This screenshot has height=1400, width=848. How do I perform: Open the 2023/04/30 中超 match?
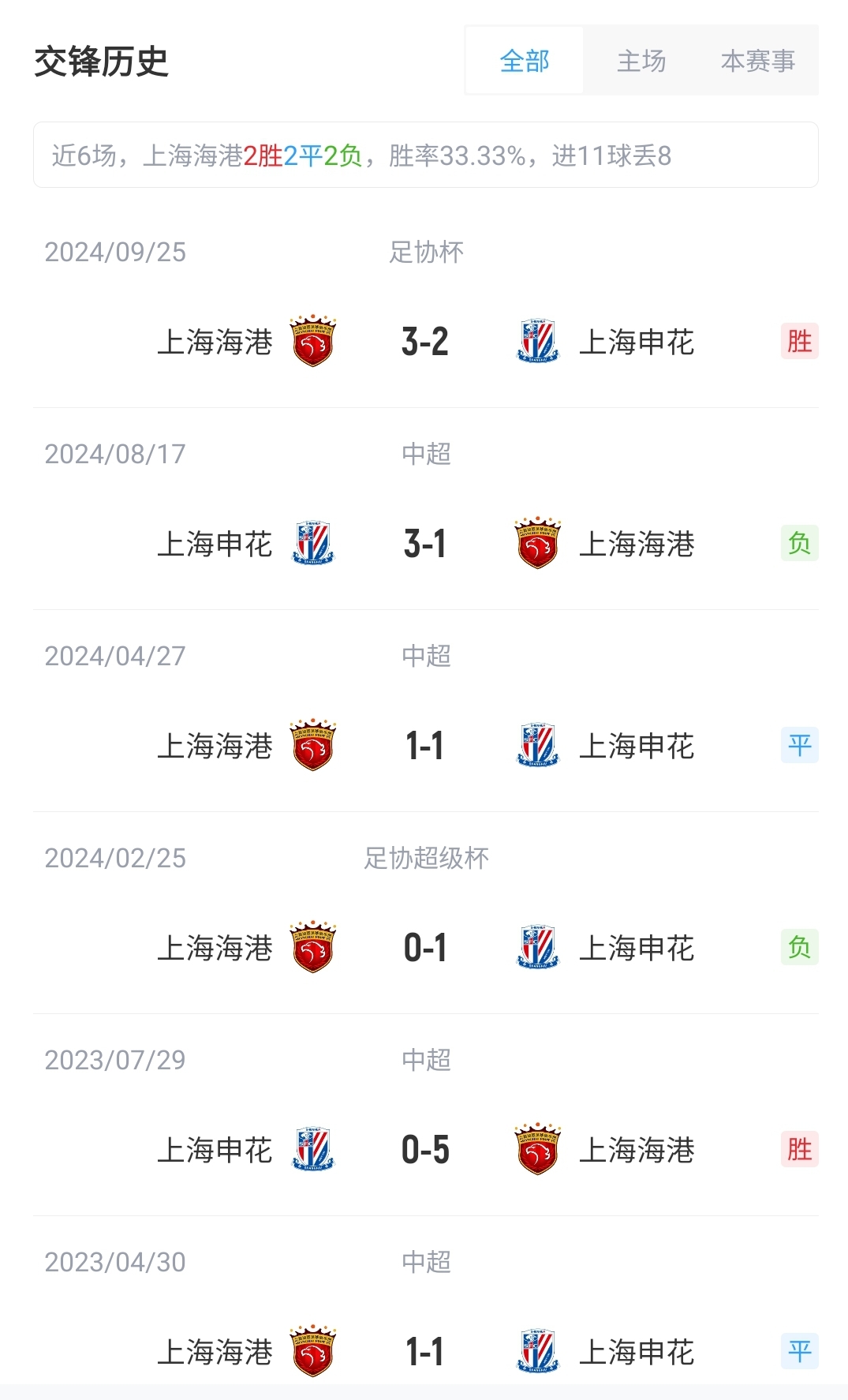[x=425, y=1349]
